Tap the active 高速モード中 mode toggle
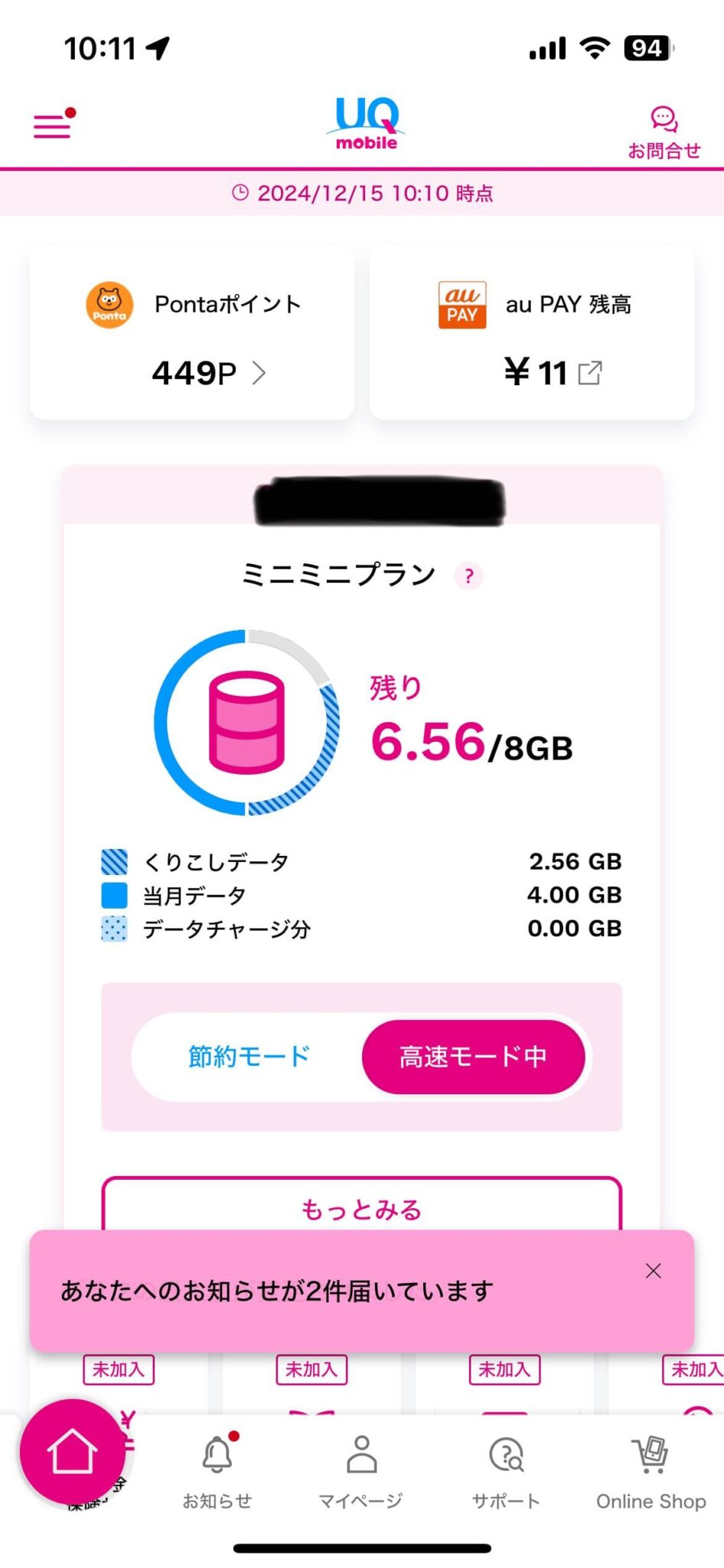 473,1057
